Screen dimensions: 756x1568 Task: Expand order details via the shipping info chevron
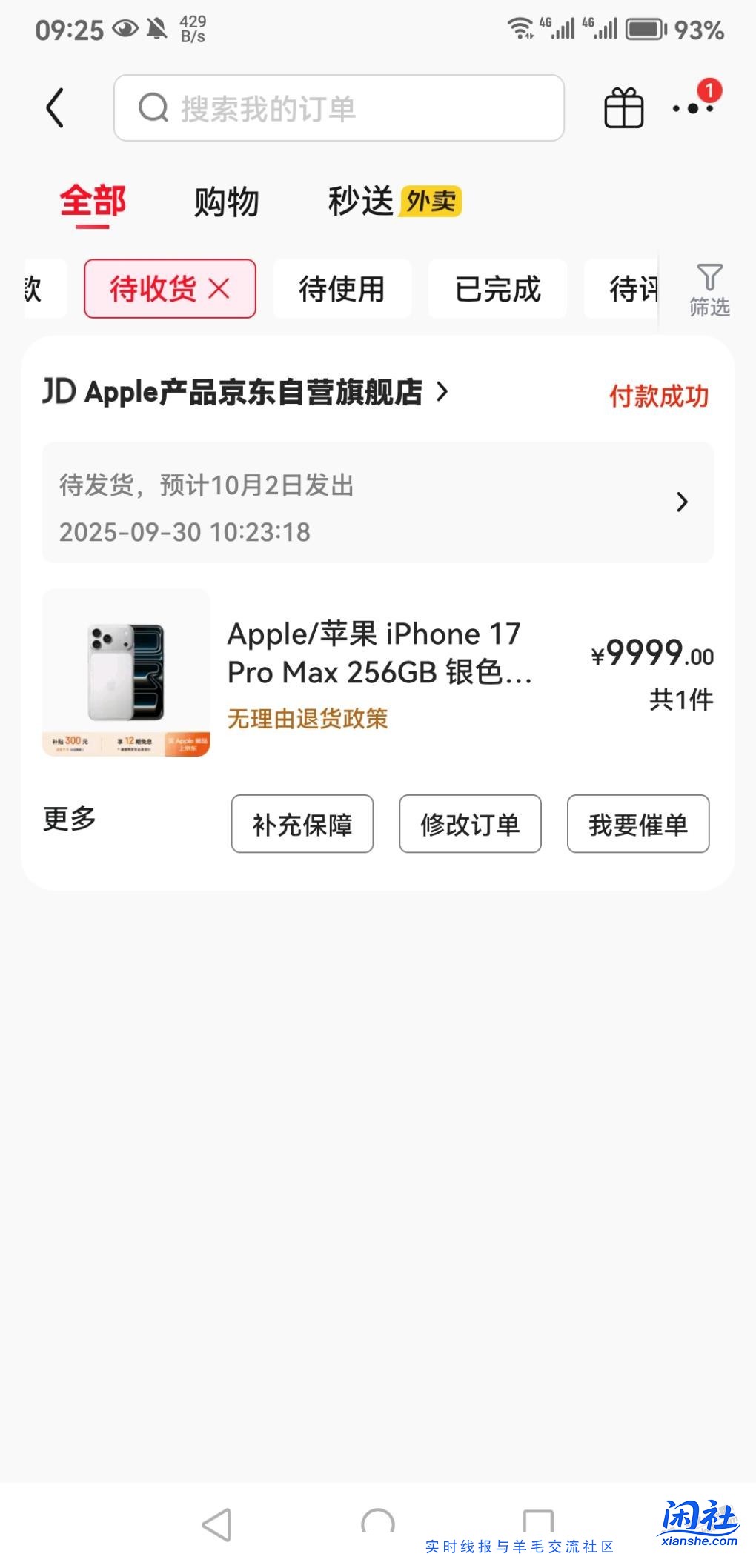[x=683, y=502]
